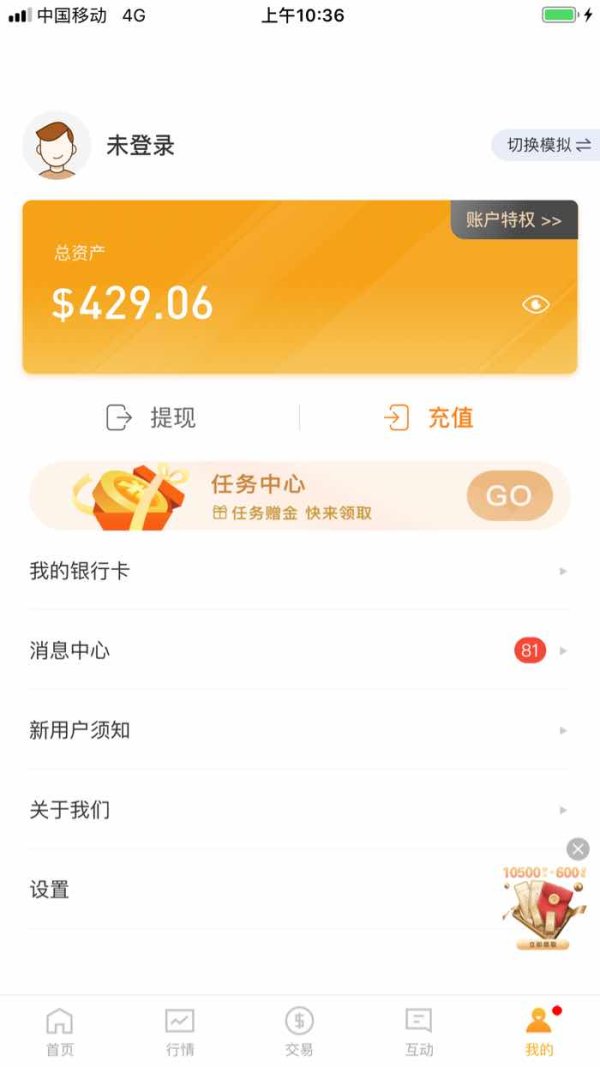Dismiss the floating red envelope promo
The width and height of the screenshot is (600, 1067).
[x=578, y=849]
